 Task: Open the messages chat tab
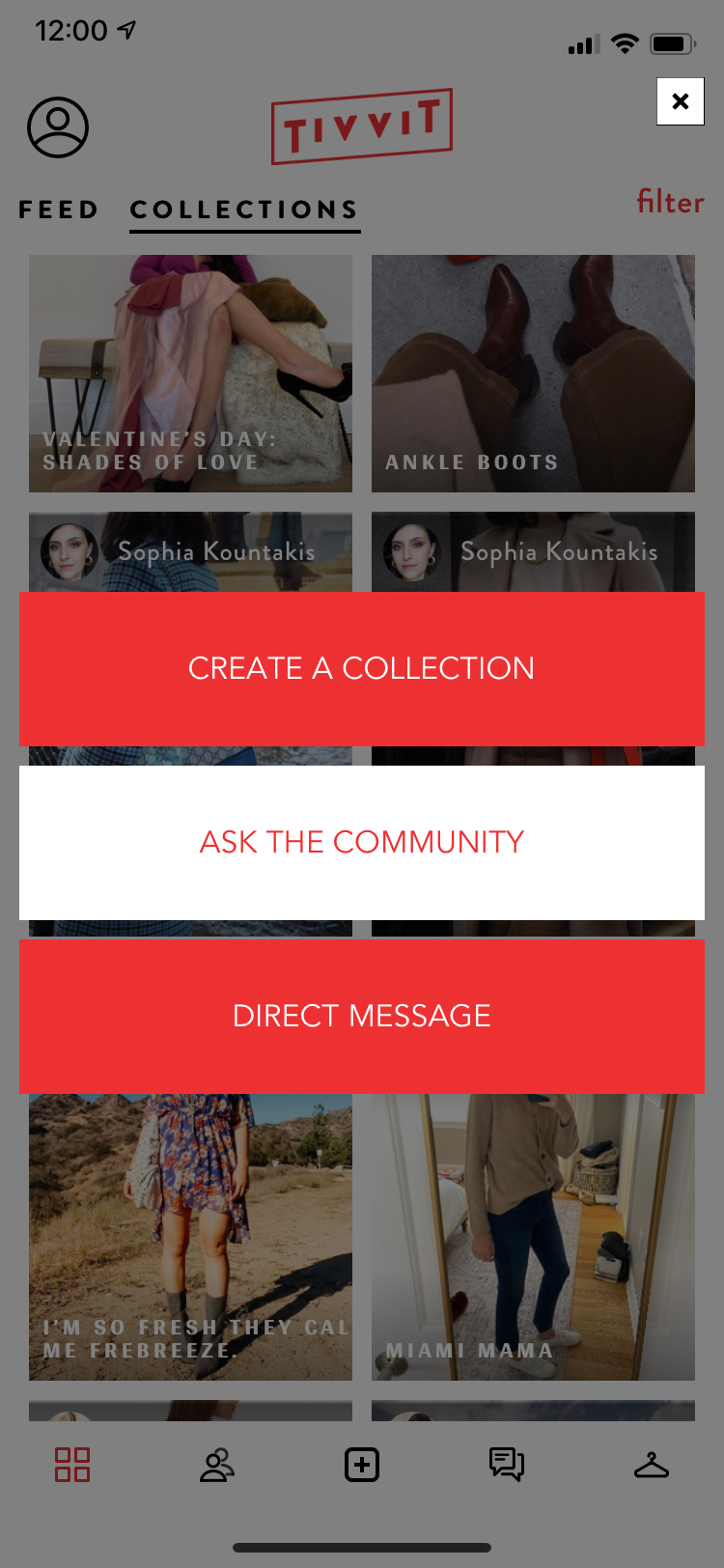tap(507, 1465)
